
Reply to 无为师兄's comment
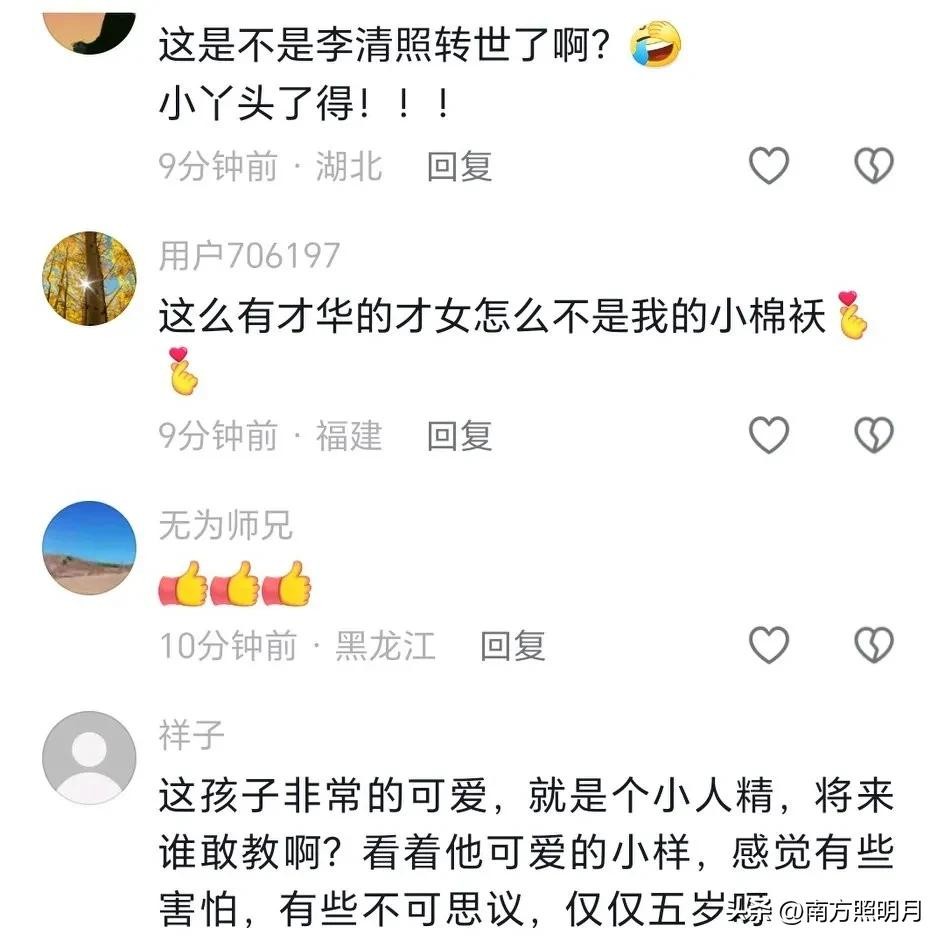pos(512,646)
